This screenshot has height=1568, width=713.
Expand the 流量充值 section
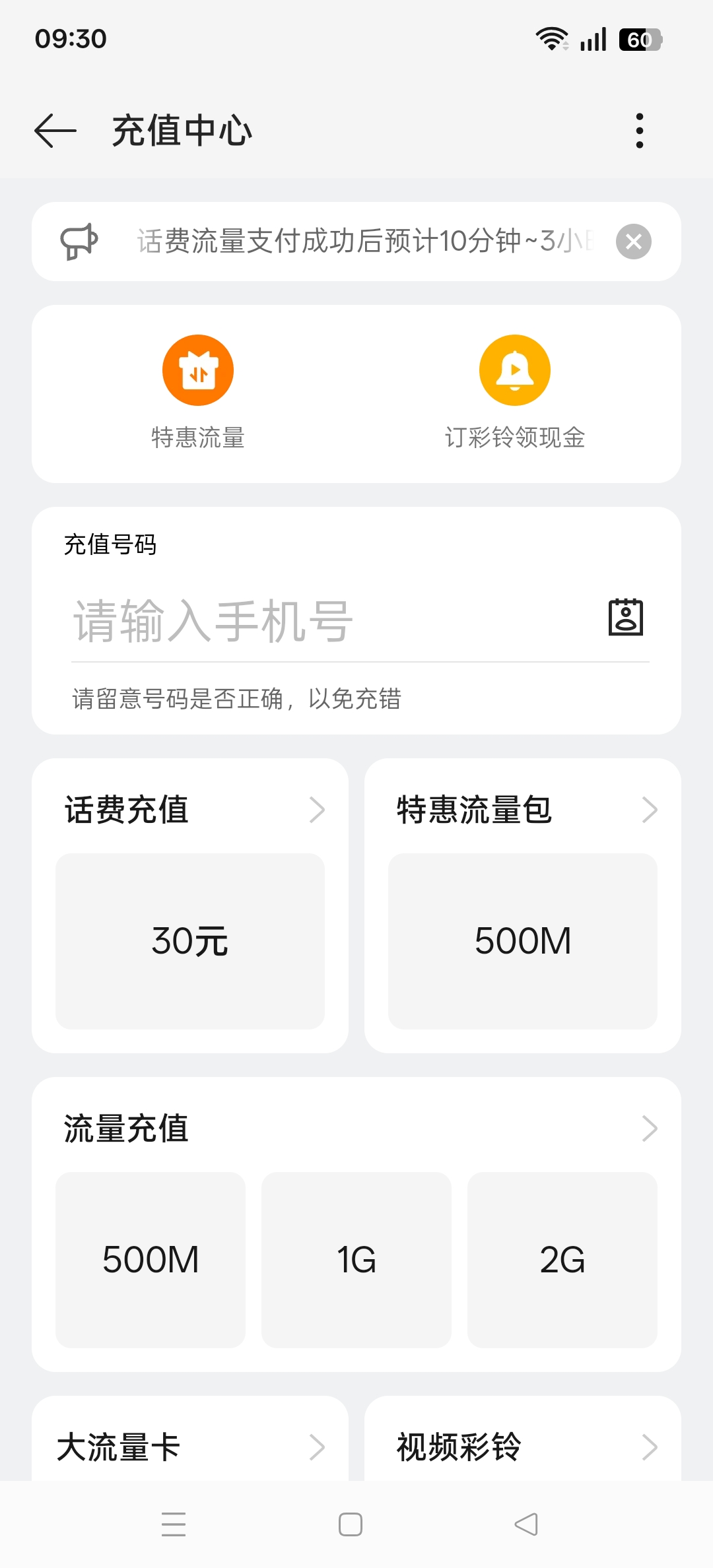point(356,1128)
